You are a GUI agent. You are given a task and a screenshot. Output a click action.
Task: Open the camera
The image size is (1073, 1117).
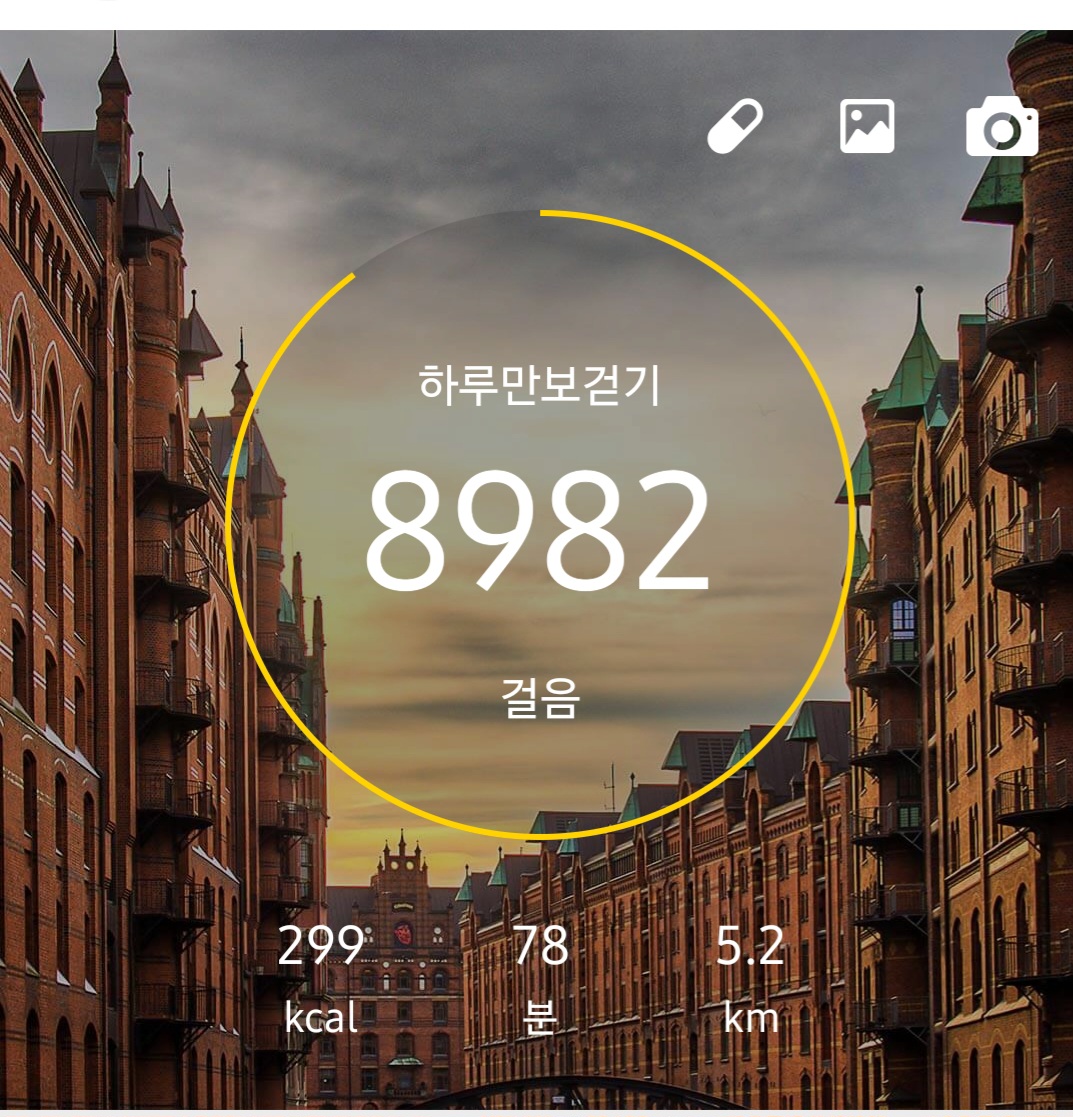1001,127
